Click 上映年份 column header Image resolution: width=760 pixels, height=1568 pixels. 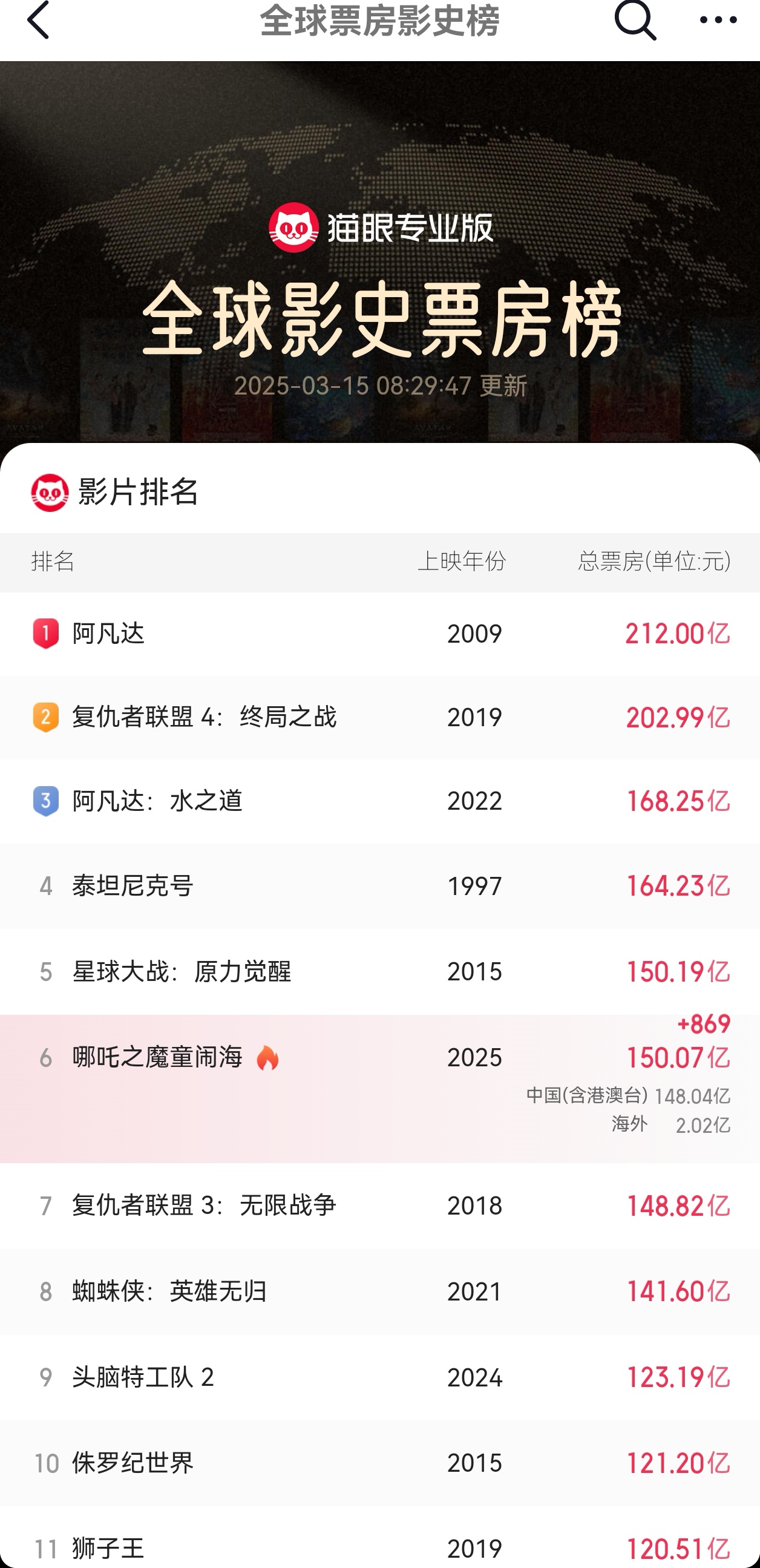click(x=466, y=563)
